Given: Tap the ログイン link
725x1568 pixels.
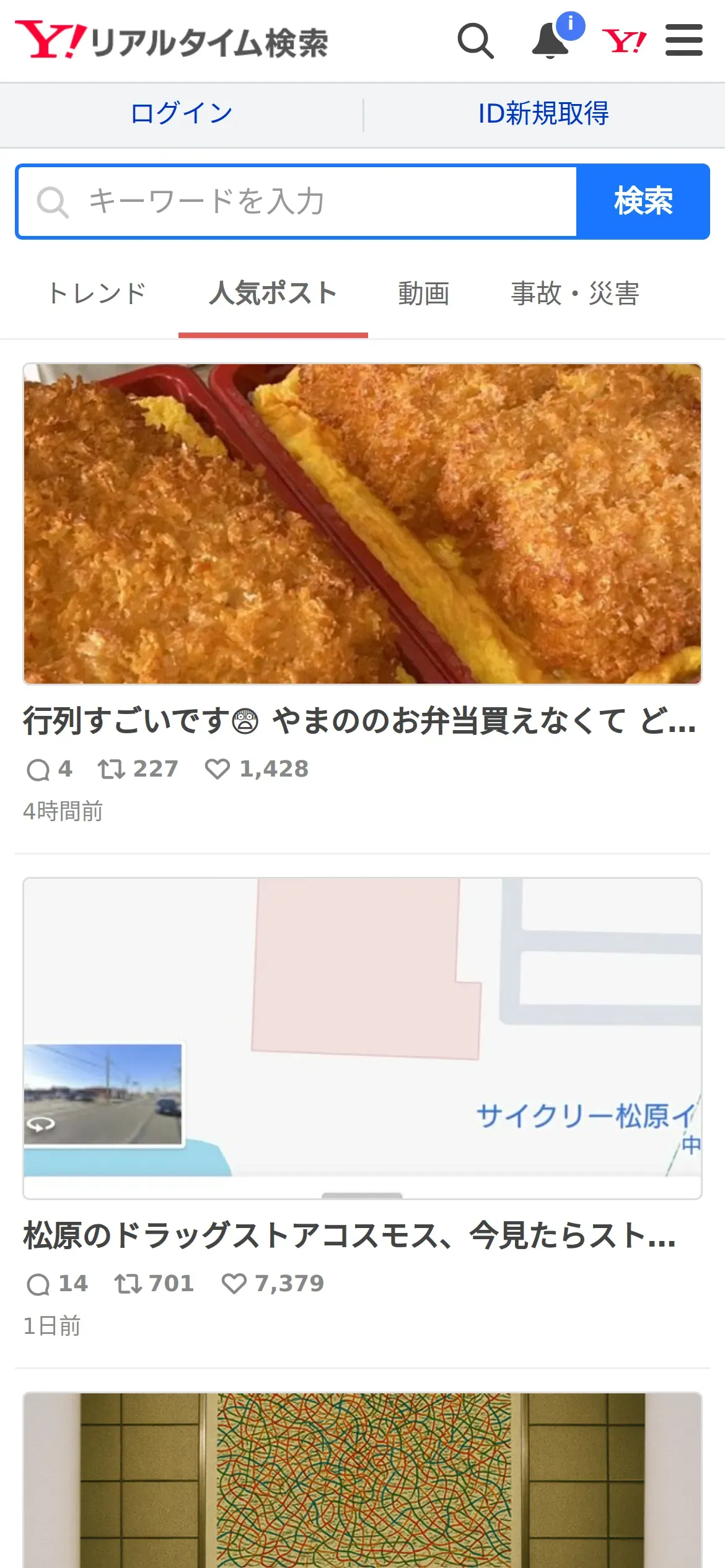Looking at the screenshot, I should click(x=182, y=114).
